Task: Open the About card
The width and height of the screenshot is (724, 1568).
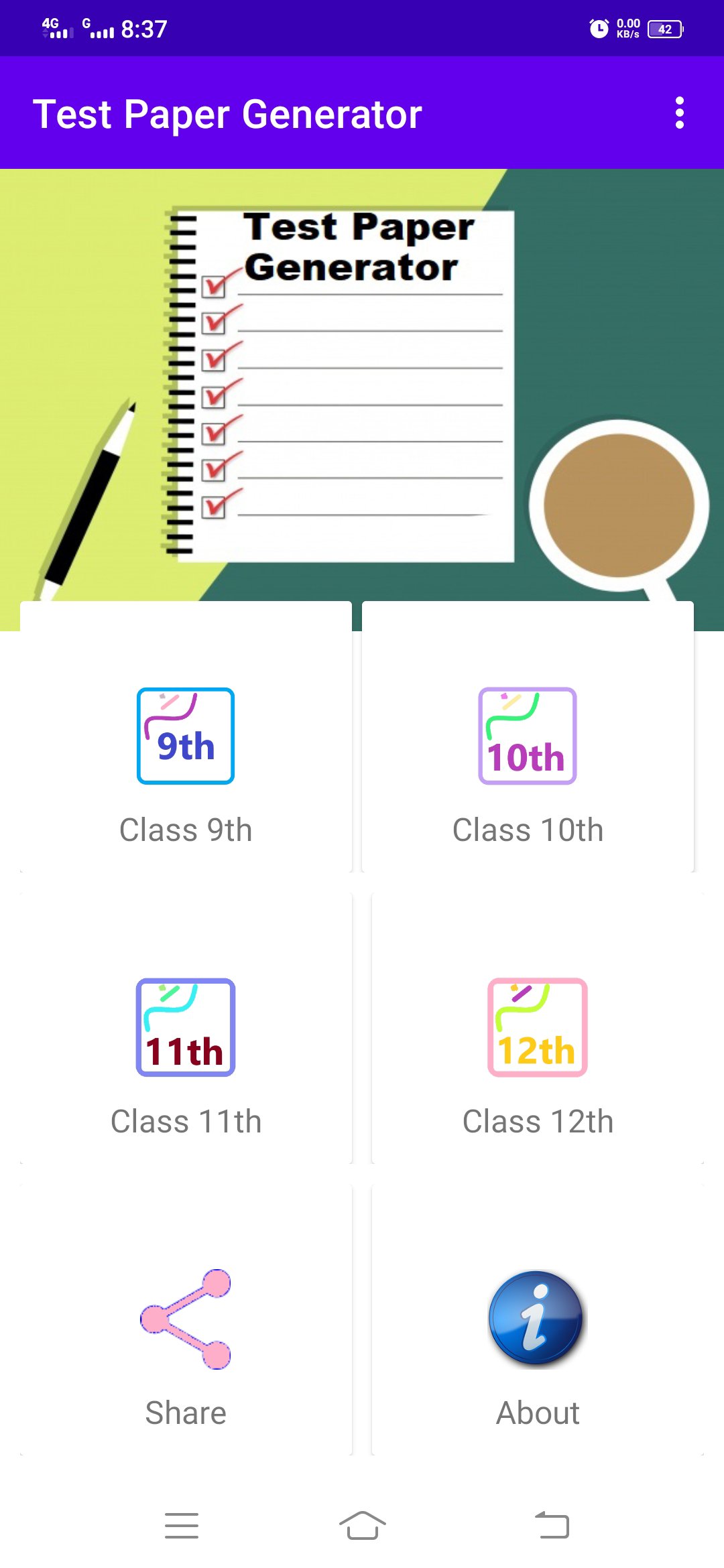Action: point(537,1333)
